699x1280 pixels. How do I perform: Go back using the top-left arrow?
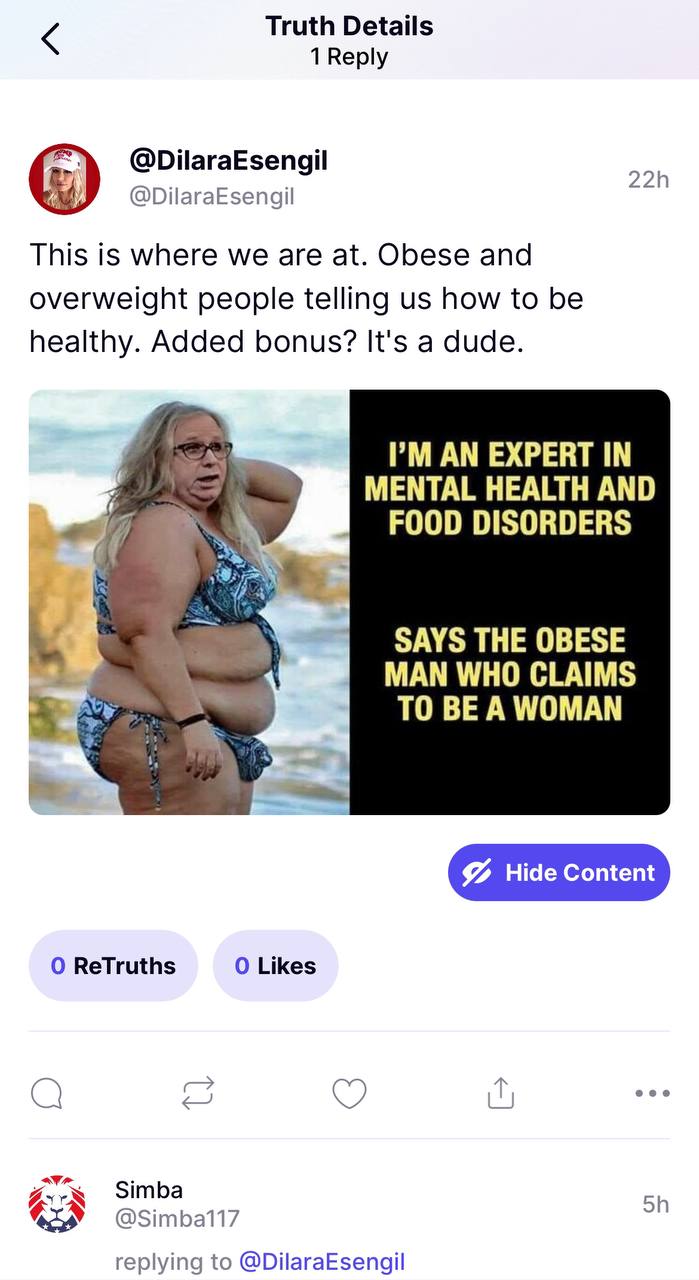point(51,39)
